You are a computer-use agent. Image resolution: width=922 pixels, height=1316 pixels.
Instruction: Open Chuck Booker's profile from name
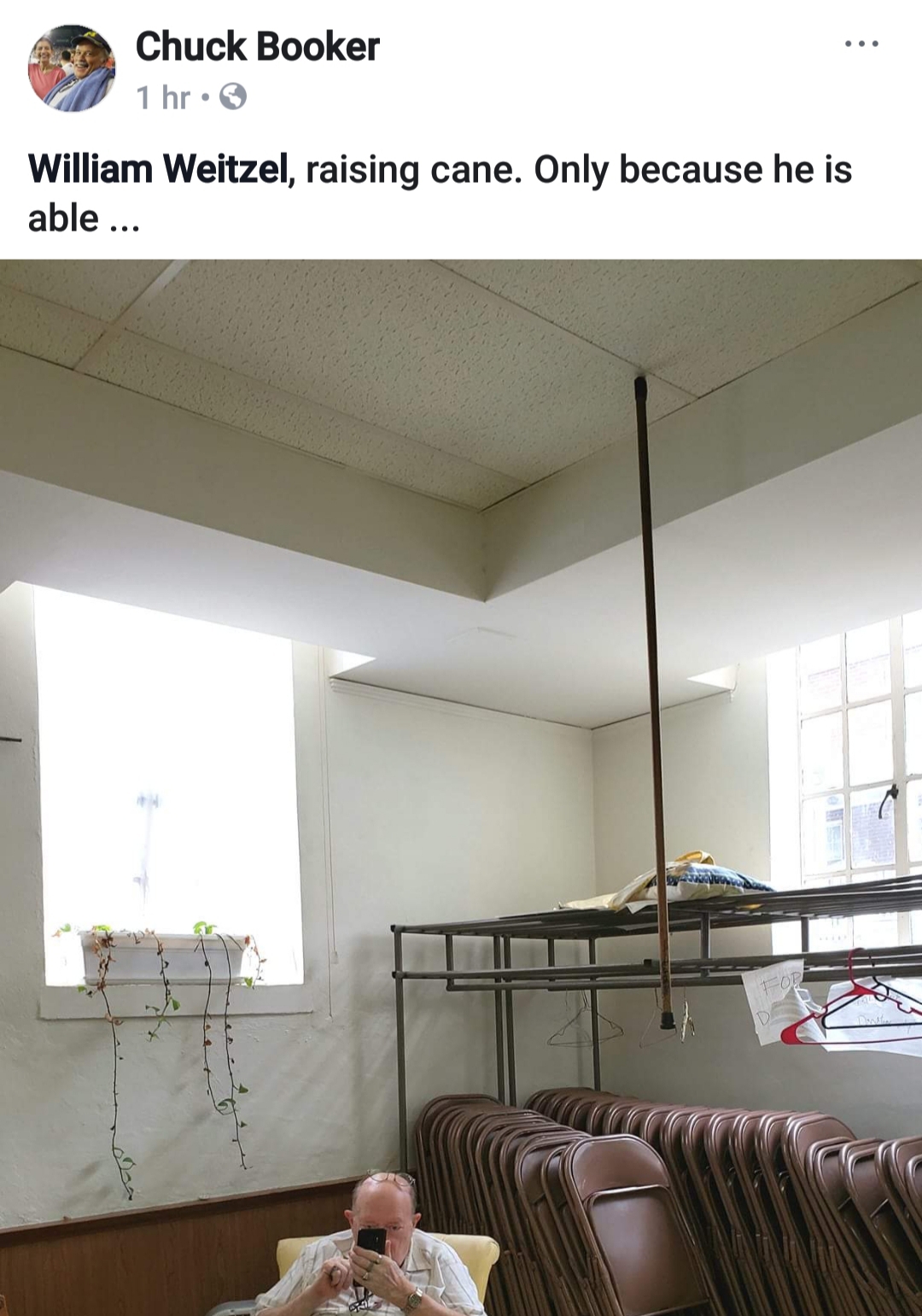[x=257, y=46]
